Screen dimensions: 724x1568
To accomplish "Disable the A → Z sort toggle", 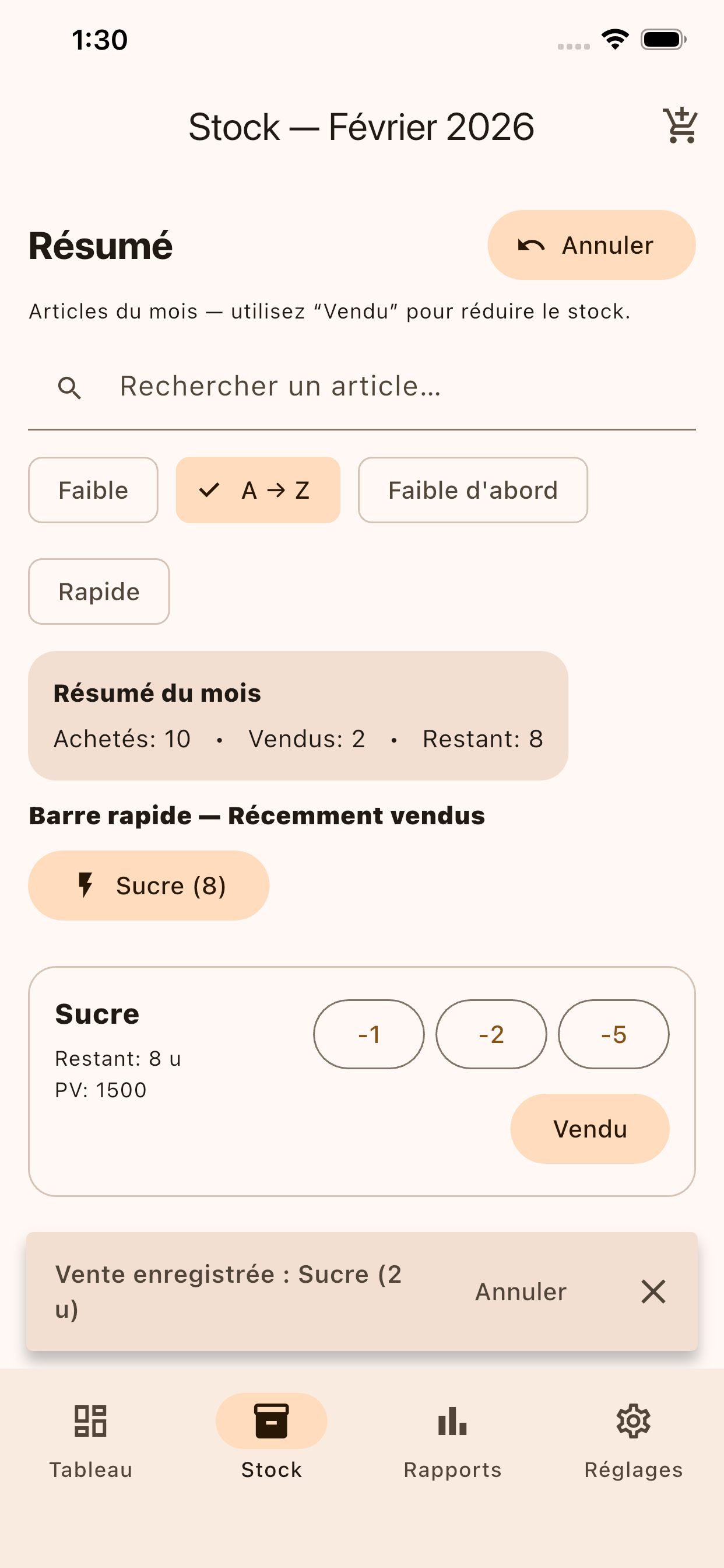I will click(x=258, y=490).
